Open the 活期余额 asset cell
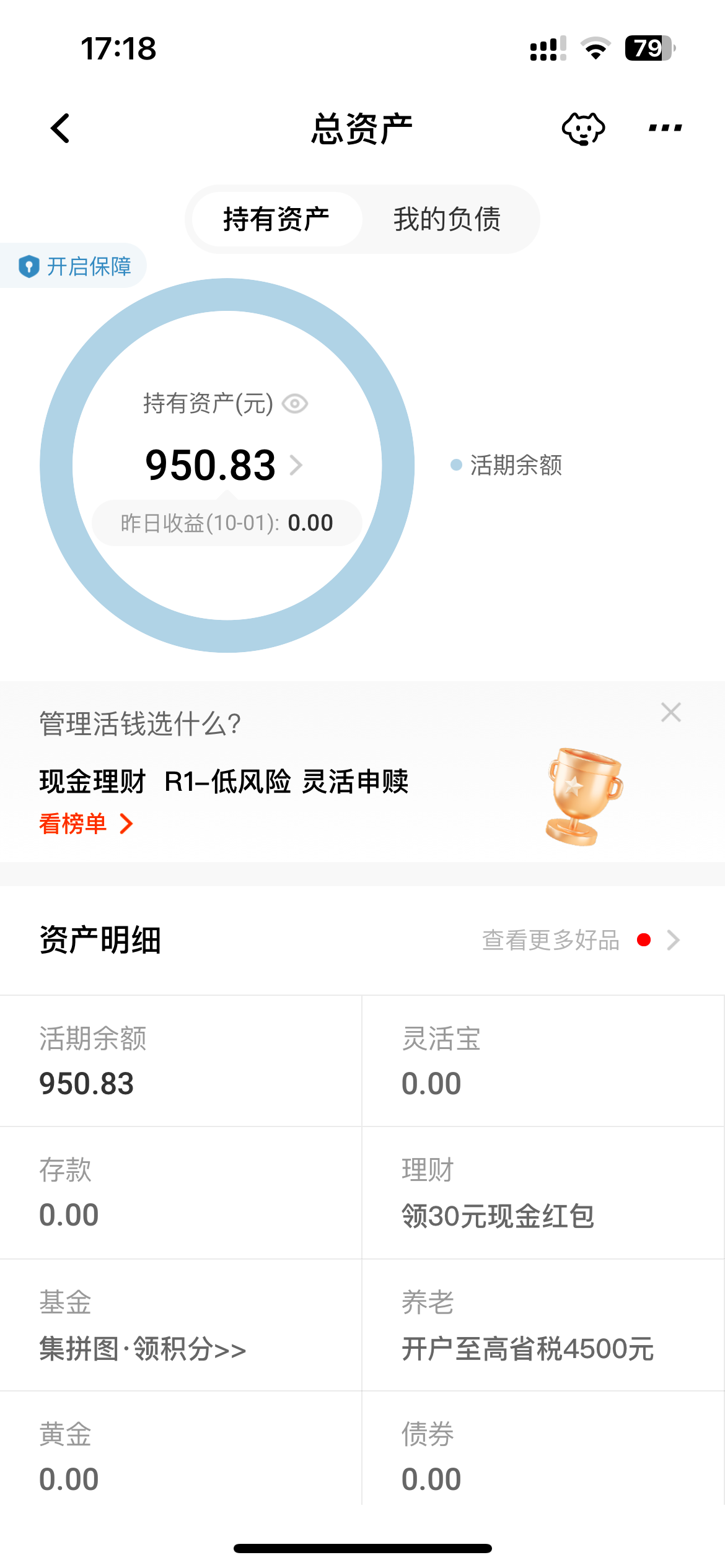The image size is (725, 1568). click(180, 1061)
